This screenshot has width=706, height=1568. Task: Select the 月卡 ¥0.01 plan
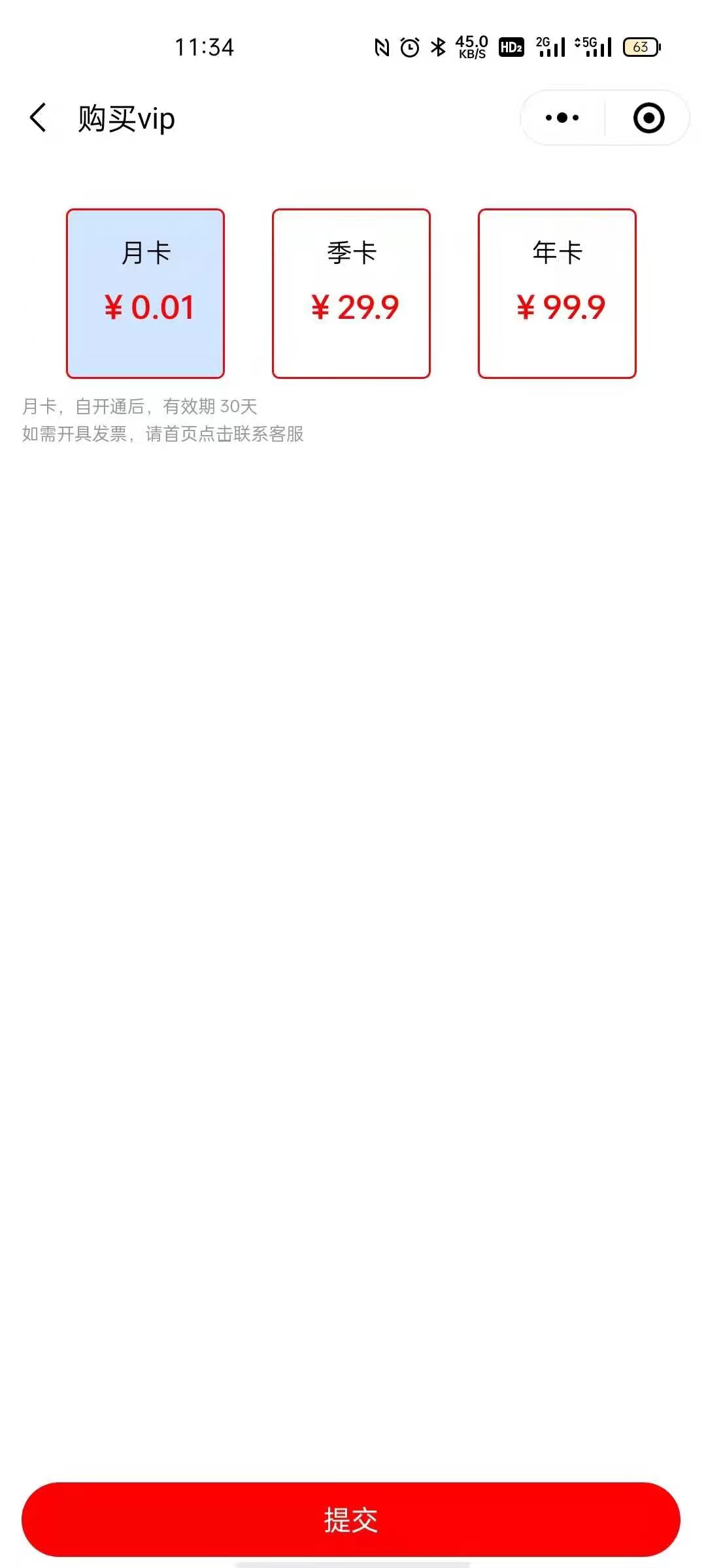[x=145, y=293]
